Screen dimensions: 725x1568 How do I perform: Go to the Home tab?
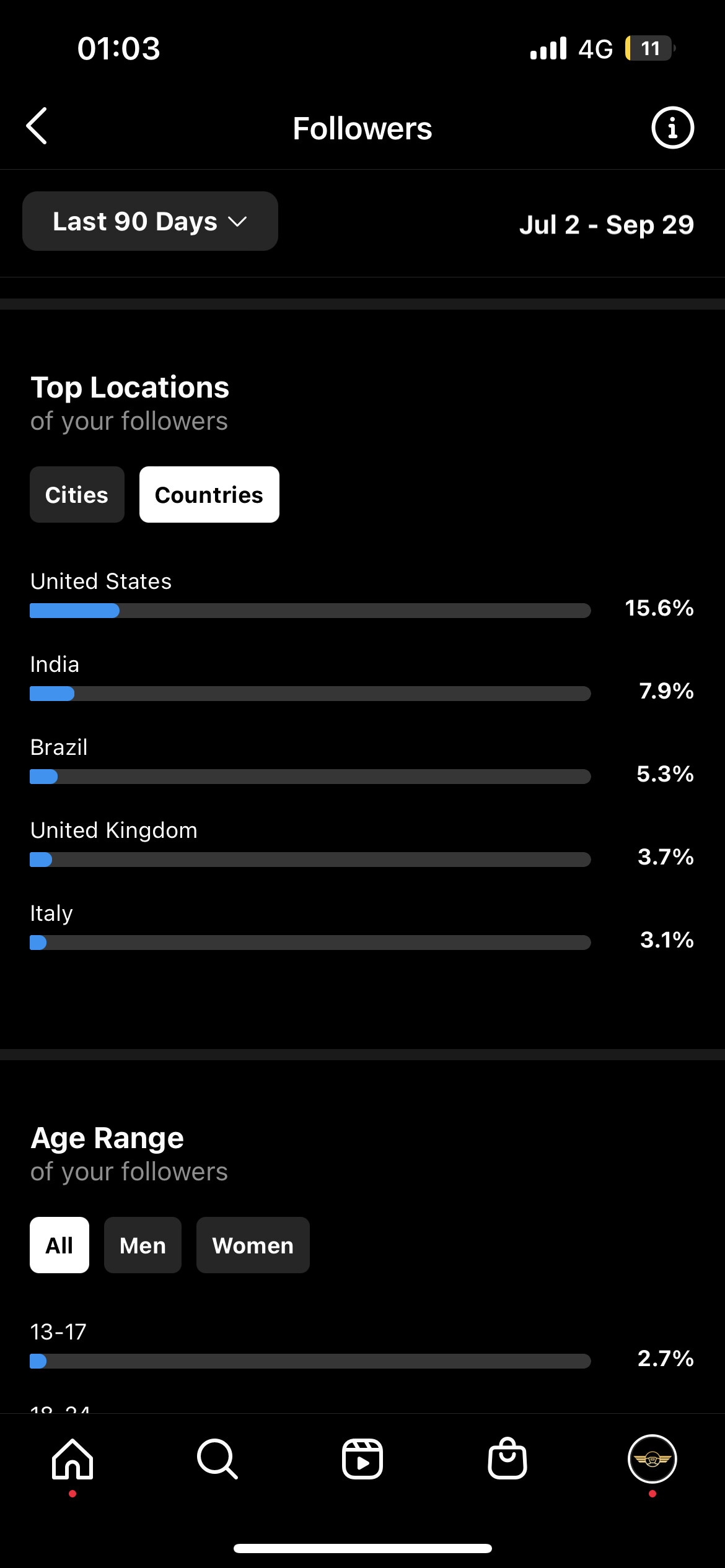click(72, 1459)
